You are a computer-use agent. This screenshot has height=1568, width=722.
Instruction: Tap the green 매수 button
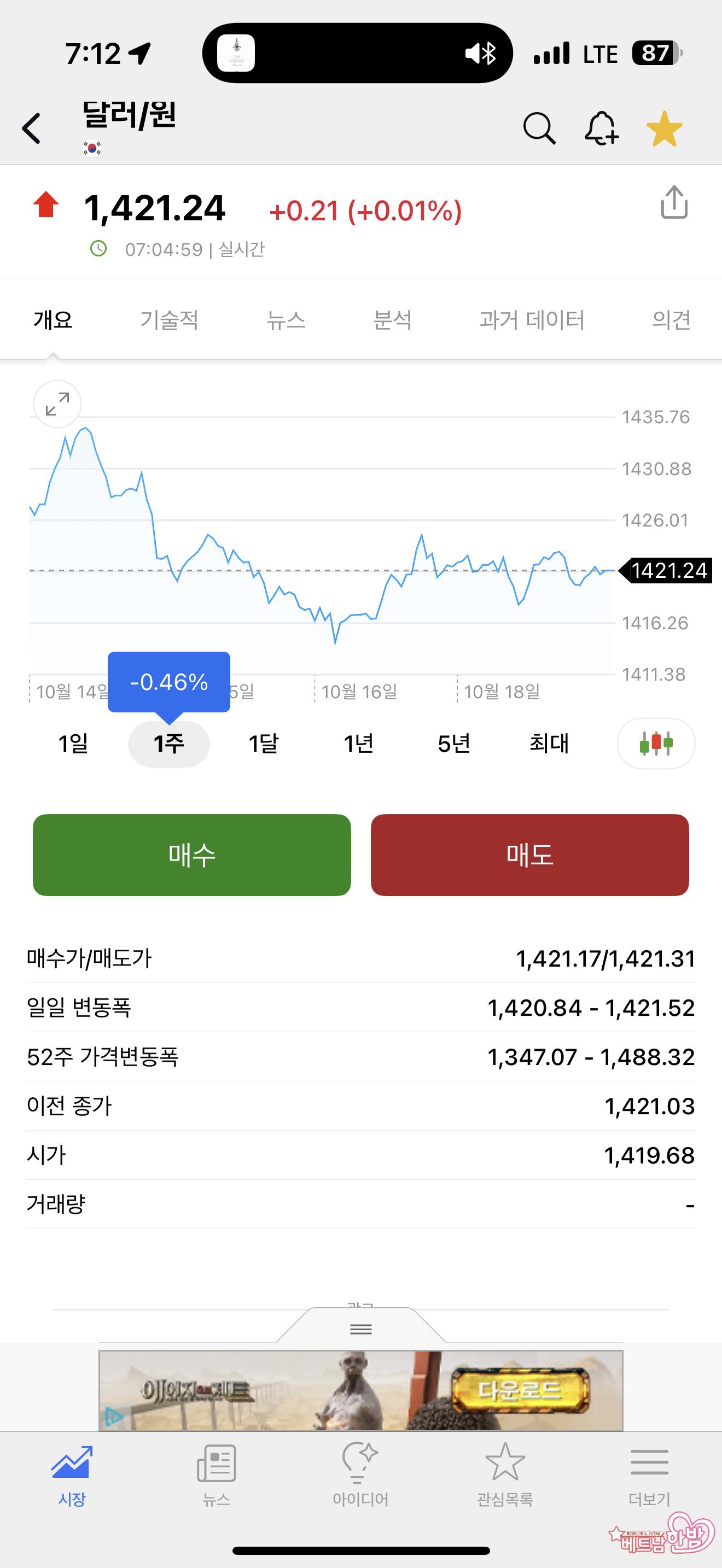pos(192,855)
